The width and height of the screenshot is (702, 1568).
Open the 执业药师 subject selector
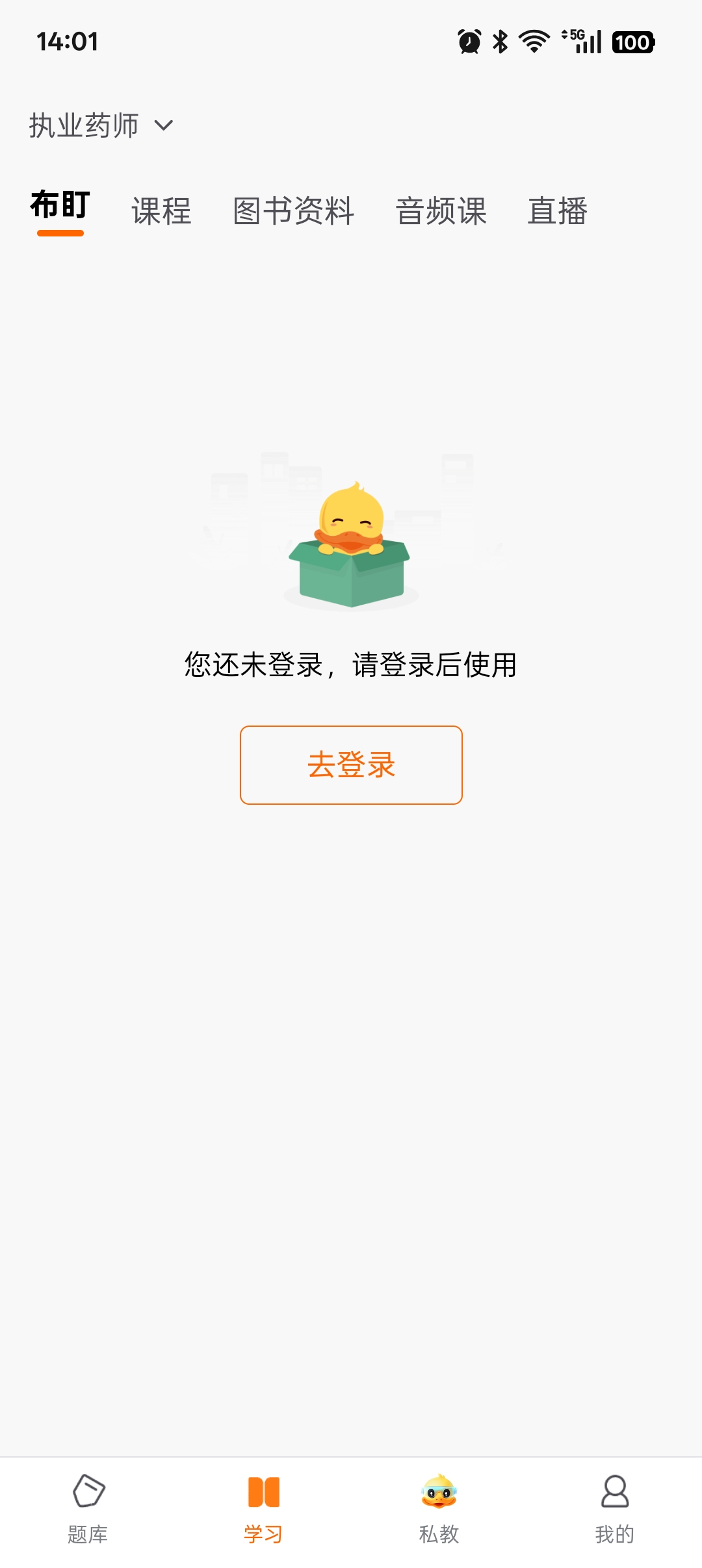[84, 126]
